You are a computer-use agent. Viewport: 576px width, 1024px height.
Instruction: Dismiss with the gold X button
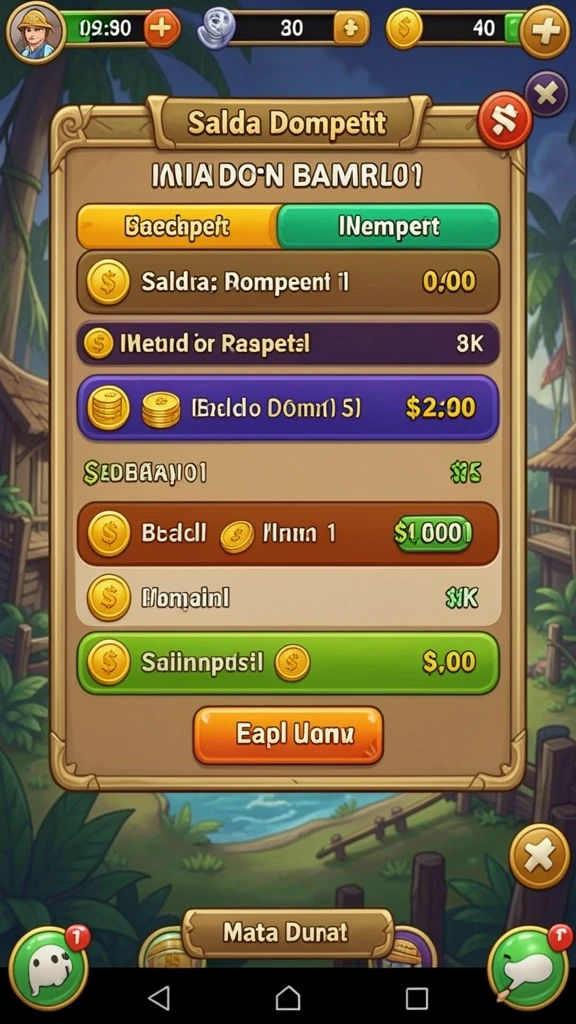(x=539, y=856)
